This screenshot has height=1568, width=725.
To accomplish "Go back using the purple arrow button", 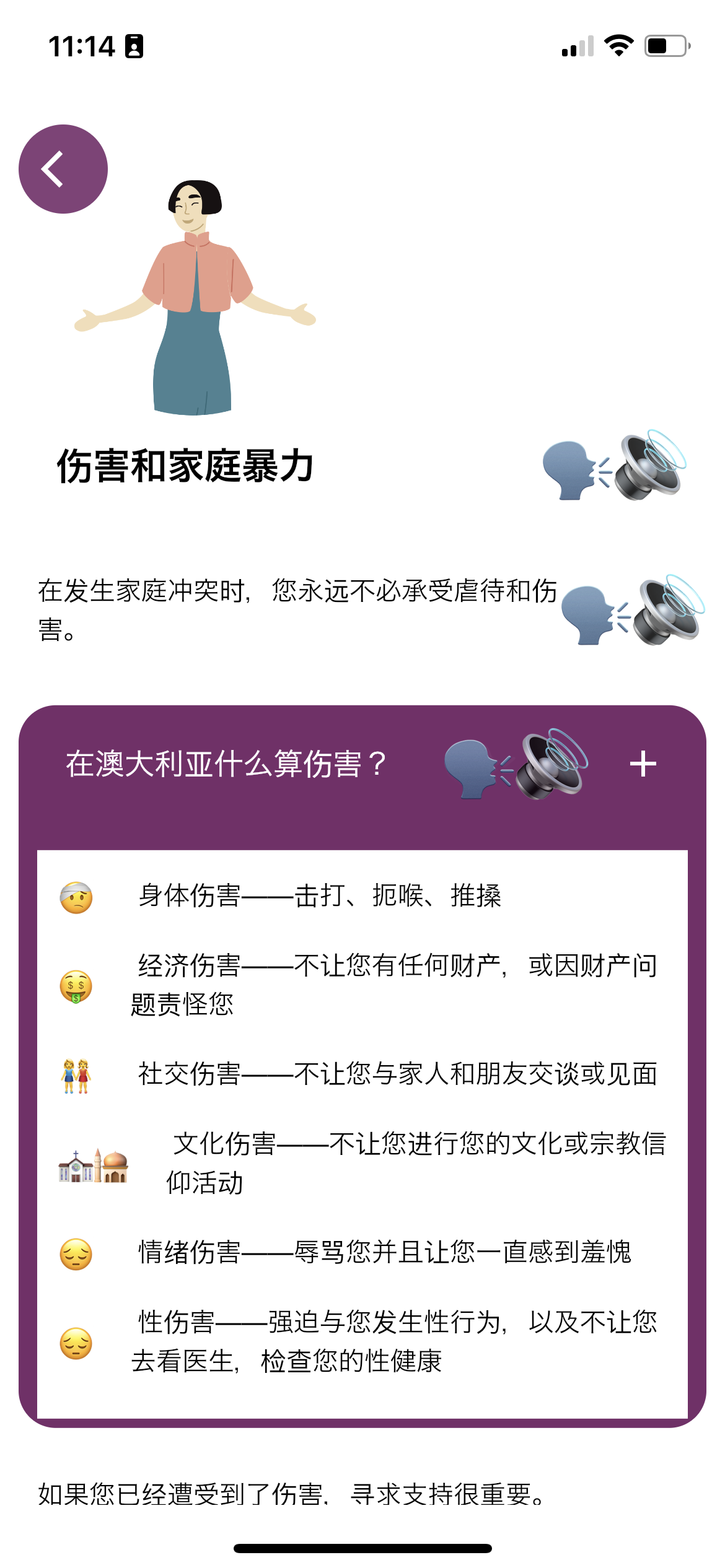I will pyautogui.click(x=63, y=169).
